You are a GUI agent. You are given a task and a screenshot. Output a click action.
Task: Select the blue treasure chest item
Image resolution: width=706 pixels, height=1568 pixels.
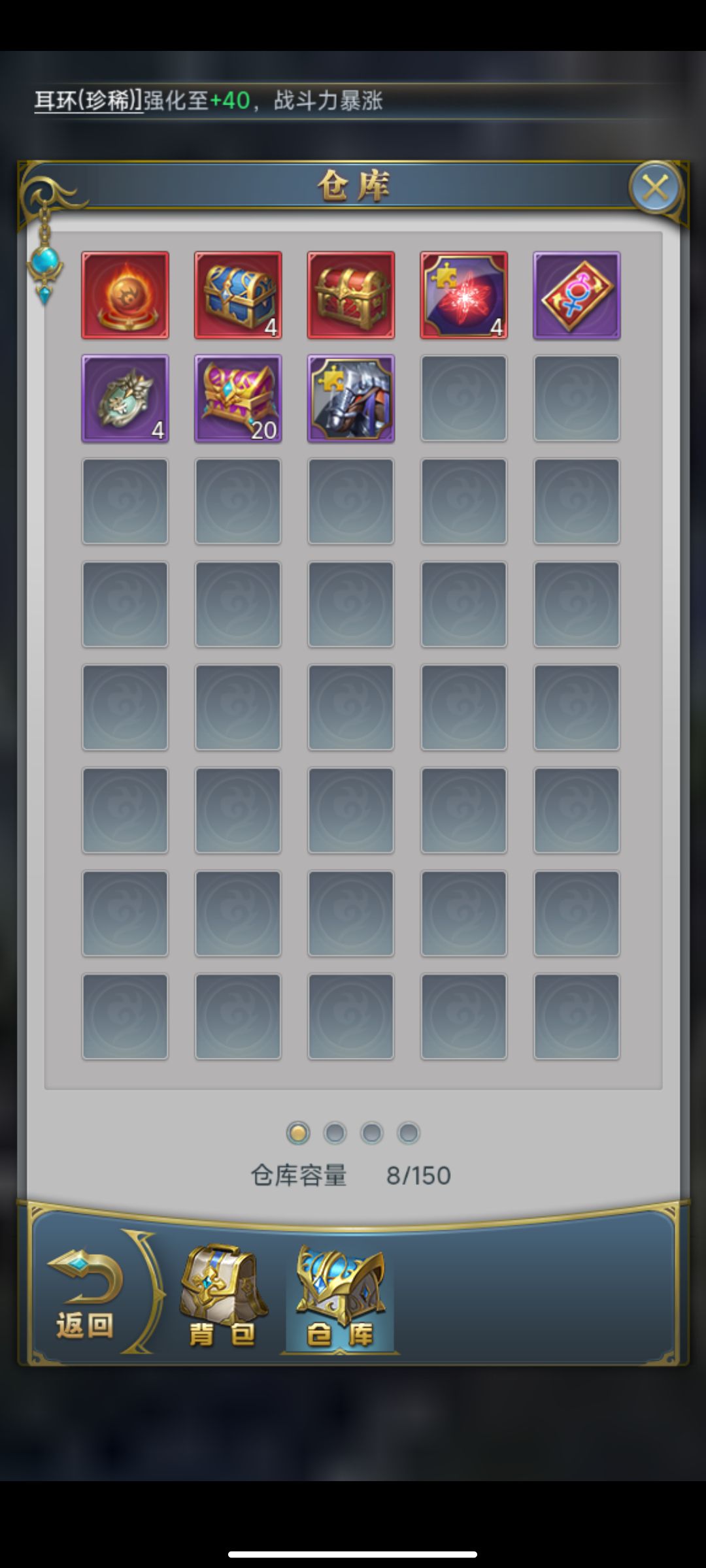pyautogui.click(x=238, y=295)
